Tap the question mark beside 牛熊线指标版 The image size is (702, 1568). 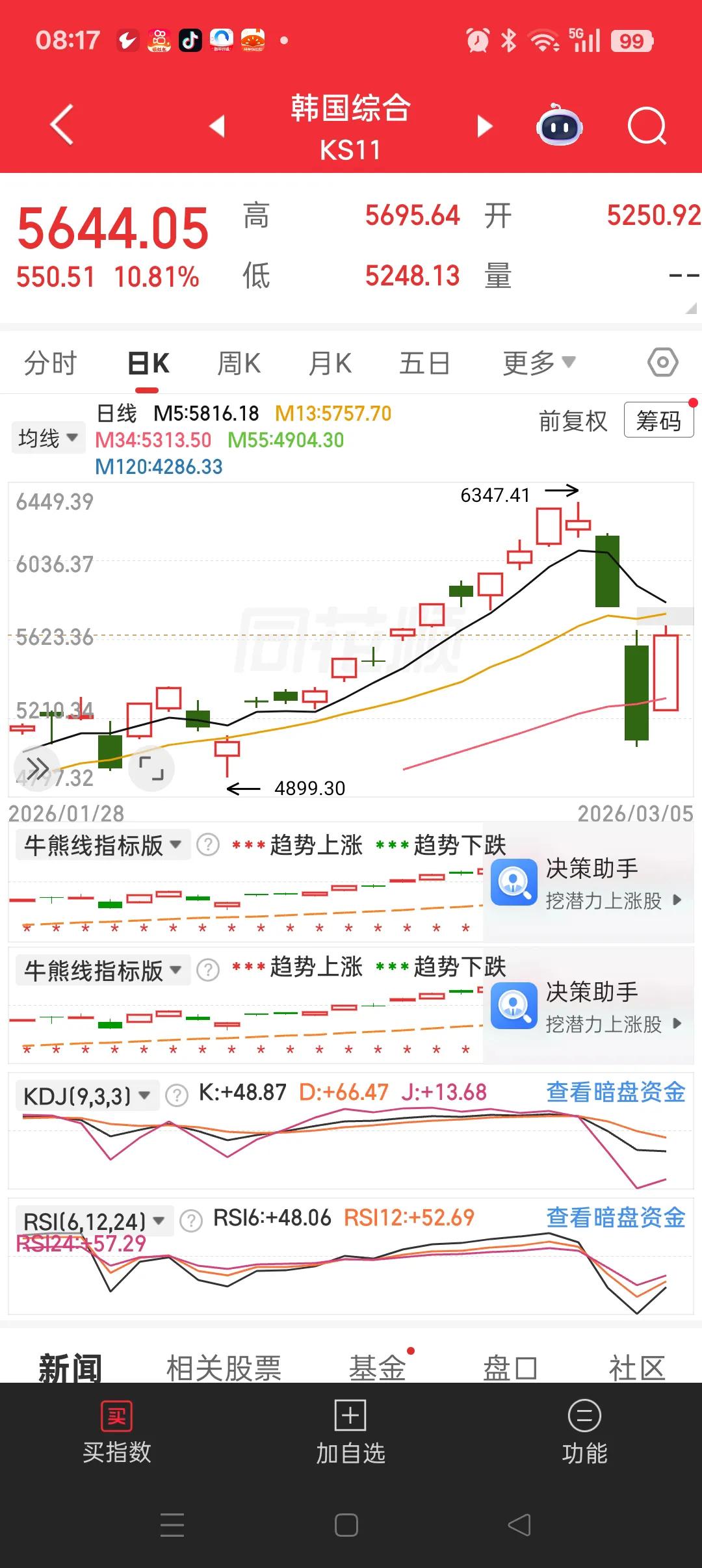[x=207, y=844]
